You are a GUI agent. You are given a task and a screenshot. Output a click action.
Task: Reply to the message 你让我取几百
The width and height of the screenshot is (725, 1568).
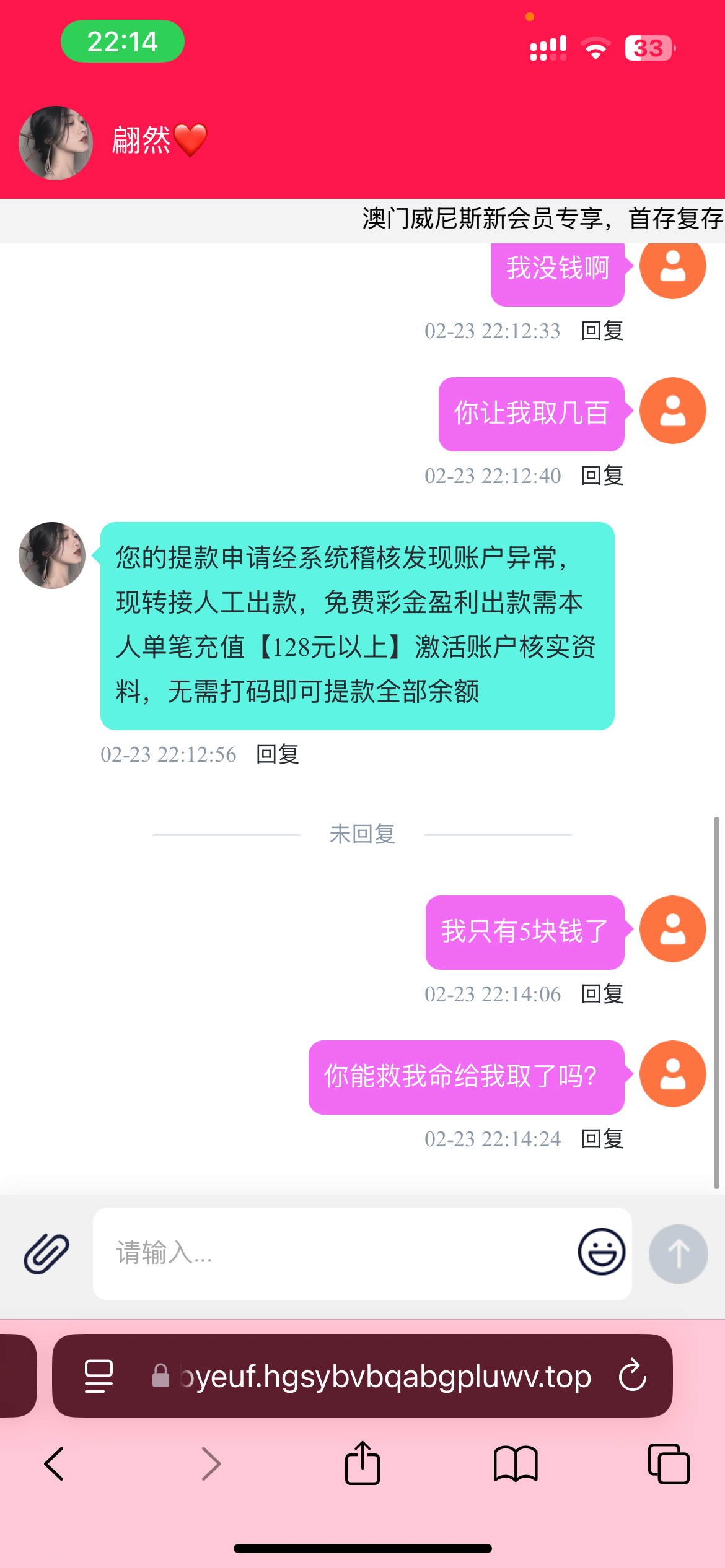[602, 476]
